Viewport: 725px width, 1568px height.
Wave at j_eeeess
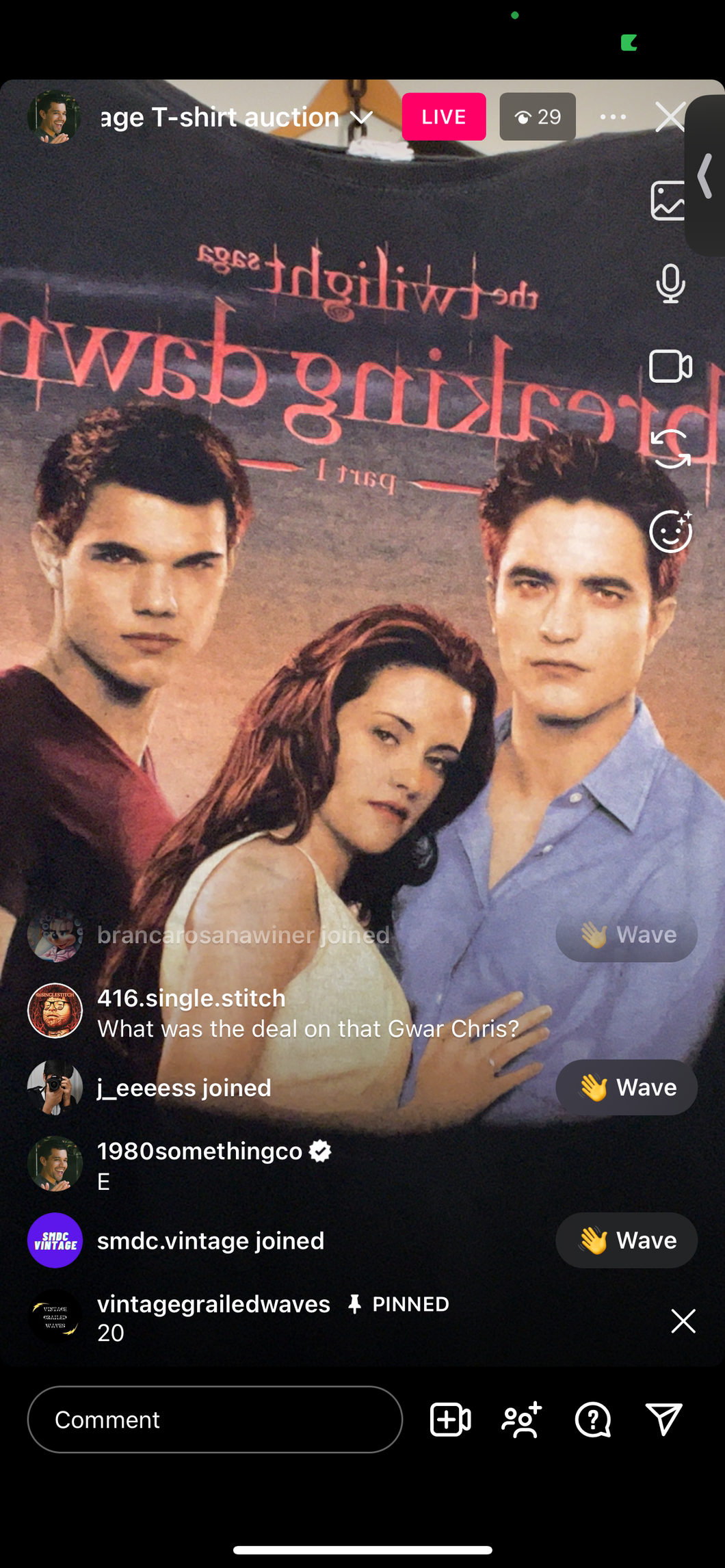[626, 1087]
